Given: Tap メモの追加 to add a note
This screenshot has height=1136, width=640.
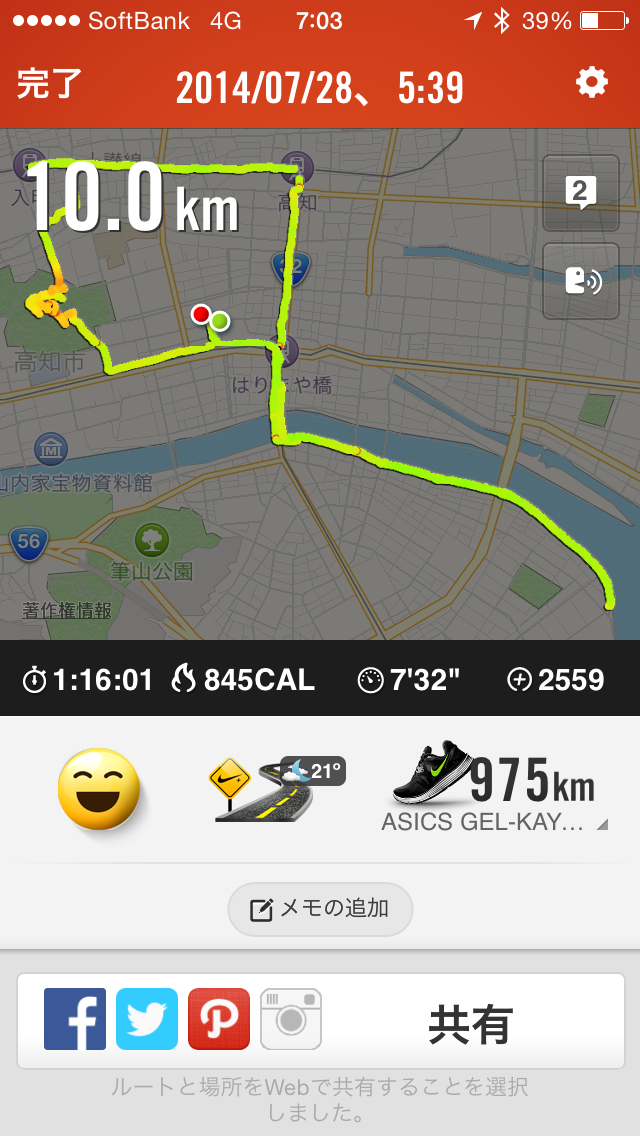Looking at the screenshot, I should 320,909.
